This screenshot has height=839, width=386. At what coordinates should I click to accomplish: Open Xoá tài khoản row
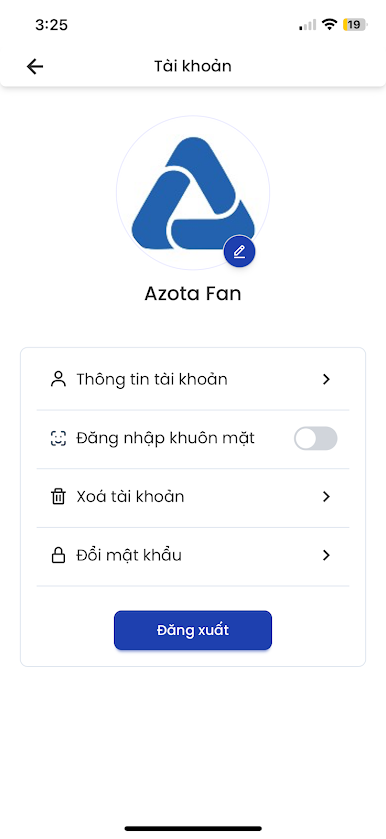(x=193, y=497)
